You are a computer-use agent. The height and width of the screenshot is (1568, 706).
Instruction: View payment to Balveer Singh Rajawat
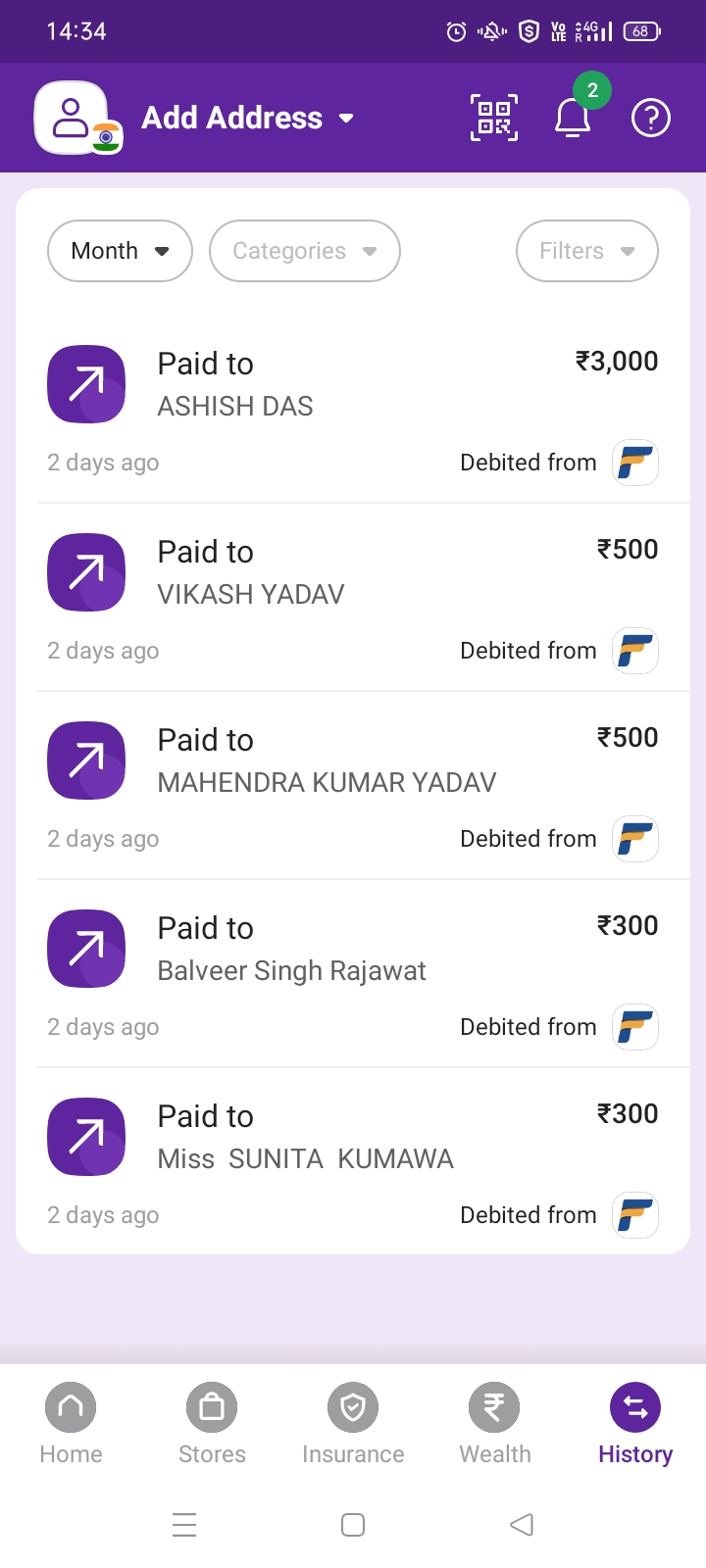pos(353,974)
